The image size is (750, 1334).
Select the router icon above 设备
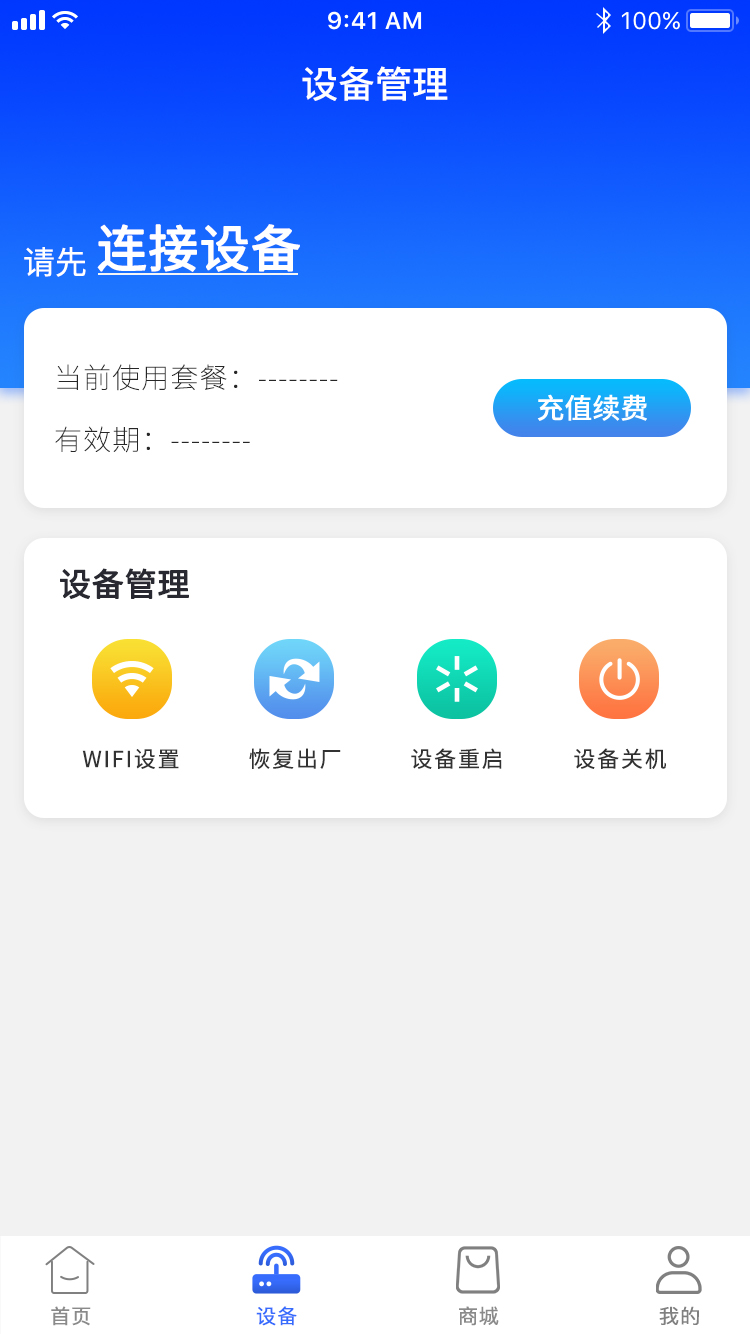(x=276, y=1268)
